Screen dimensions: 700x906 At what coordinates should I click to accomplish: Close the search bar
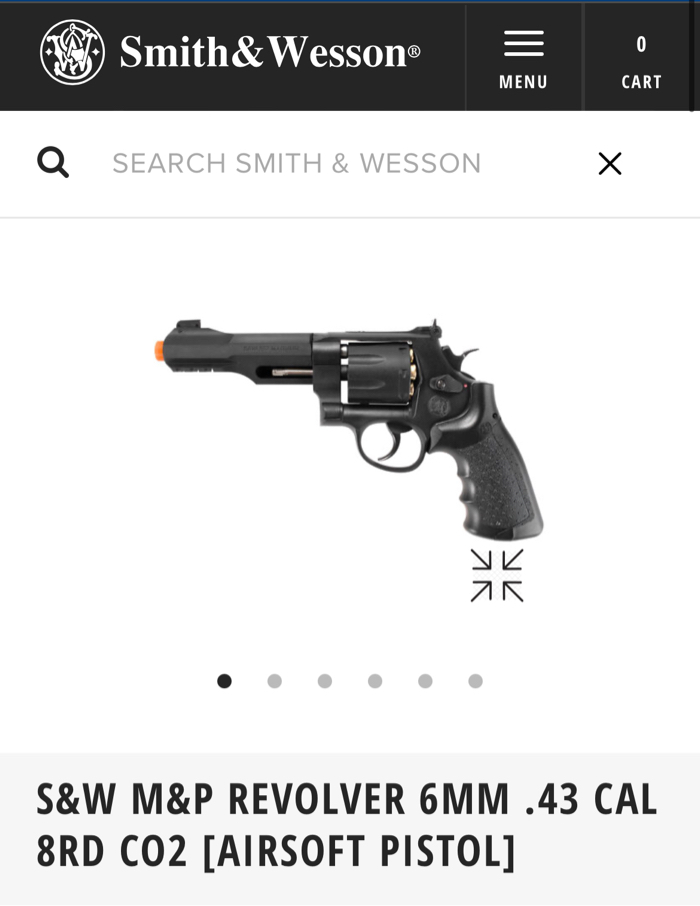pos(610,163)
